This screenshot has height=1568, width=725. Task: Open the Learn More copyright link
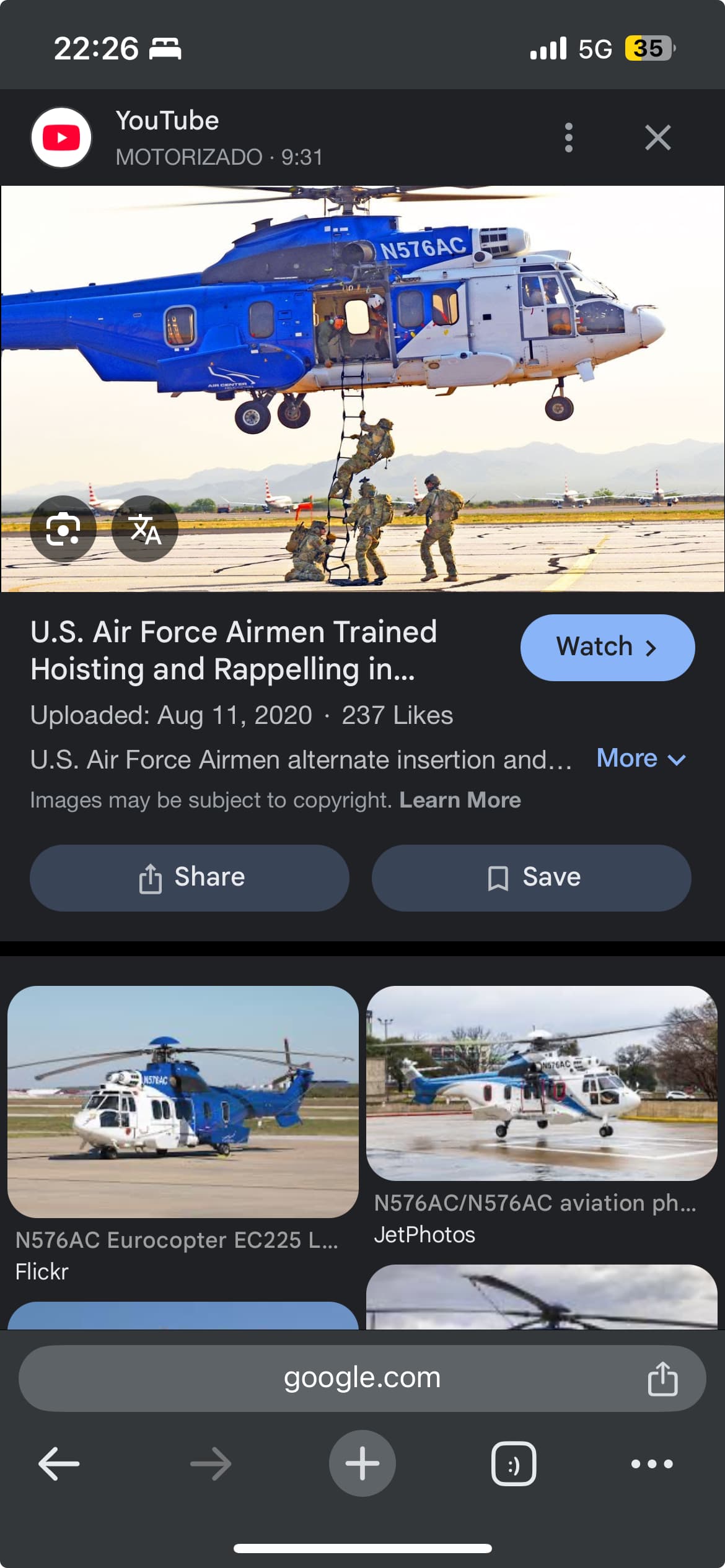[460, 800]
